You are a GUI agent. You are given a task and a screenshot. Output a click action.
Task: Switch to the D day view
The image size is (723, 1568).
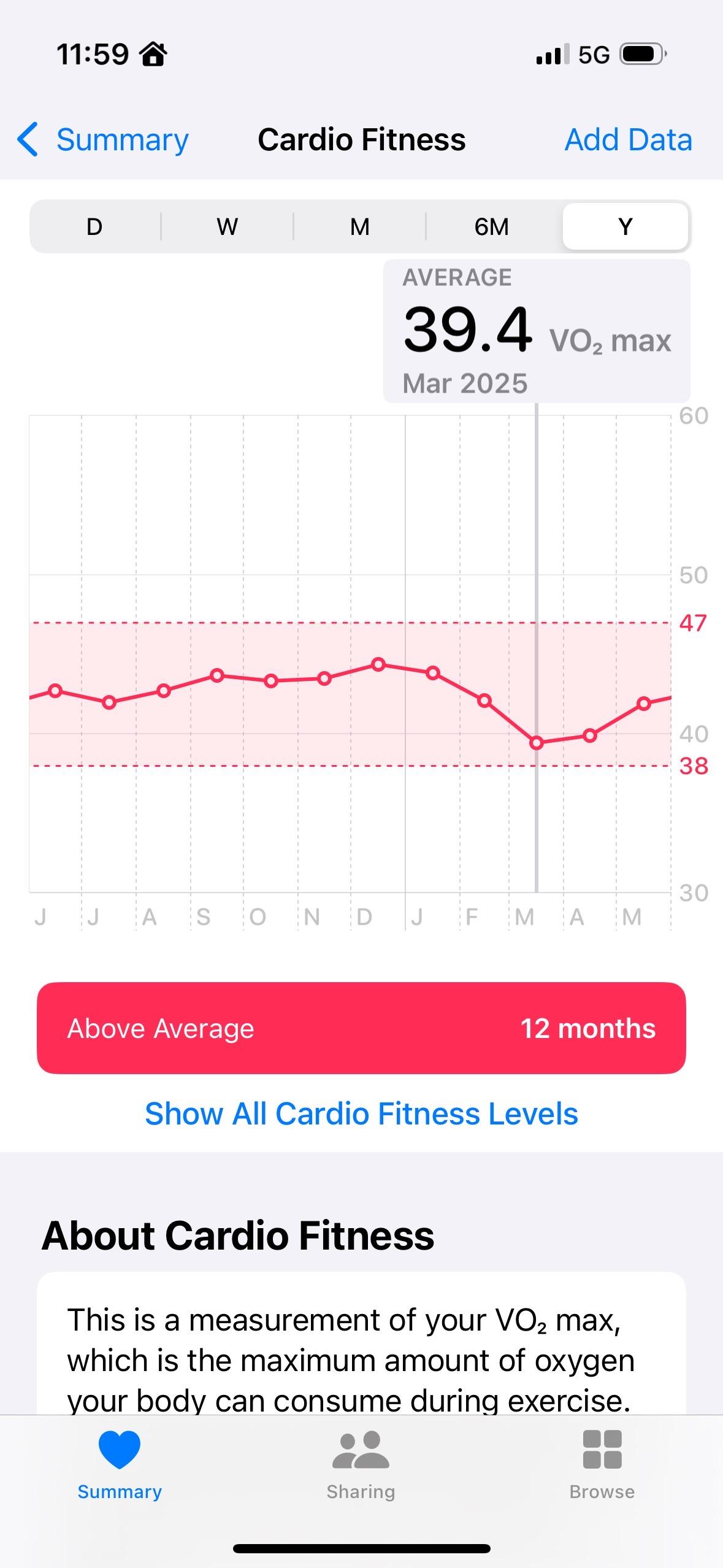point(94,226)
